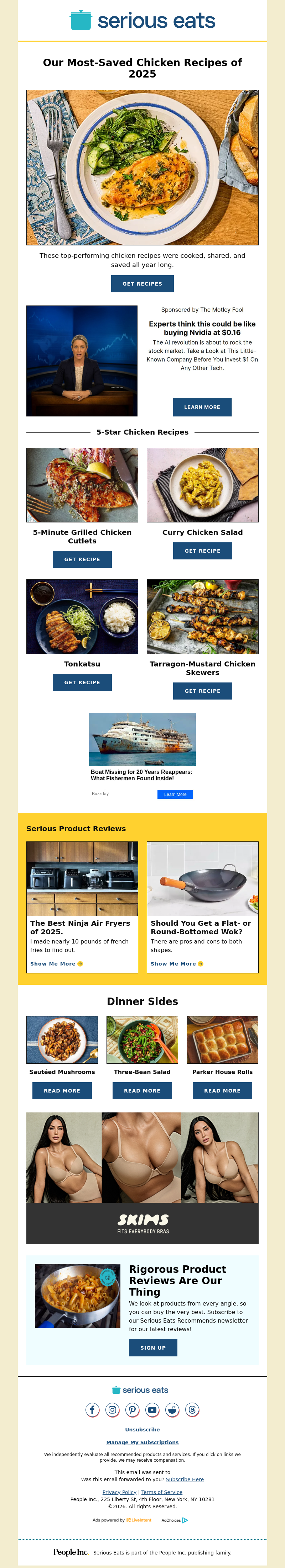This screenshot has width=285, height=1568.
Task: Get the Tarragon-Mustard Chicken Skewers recipe
Action: (202, 691)
